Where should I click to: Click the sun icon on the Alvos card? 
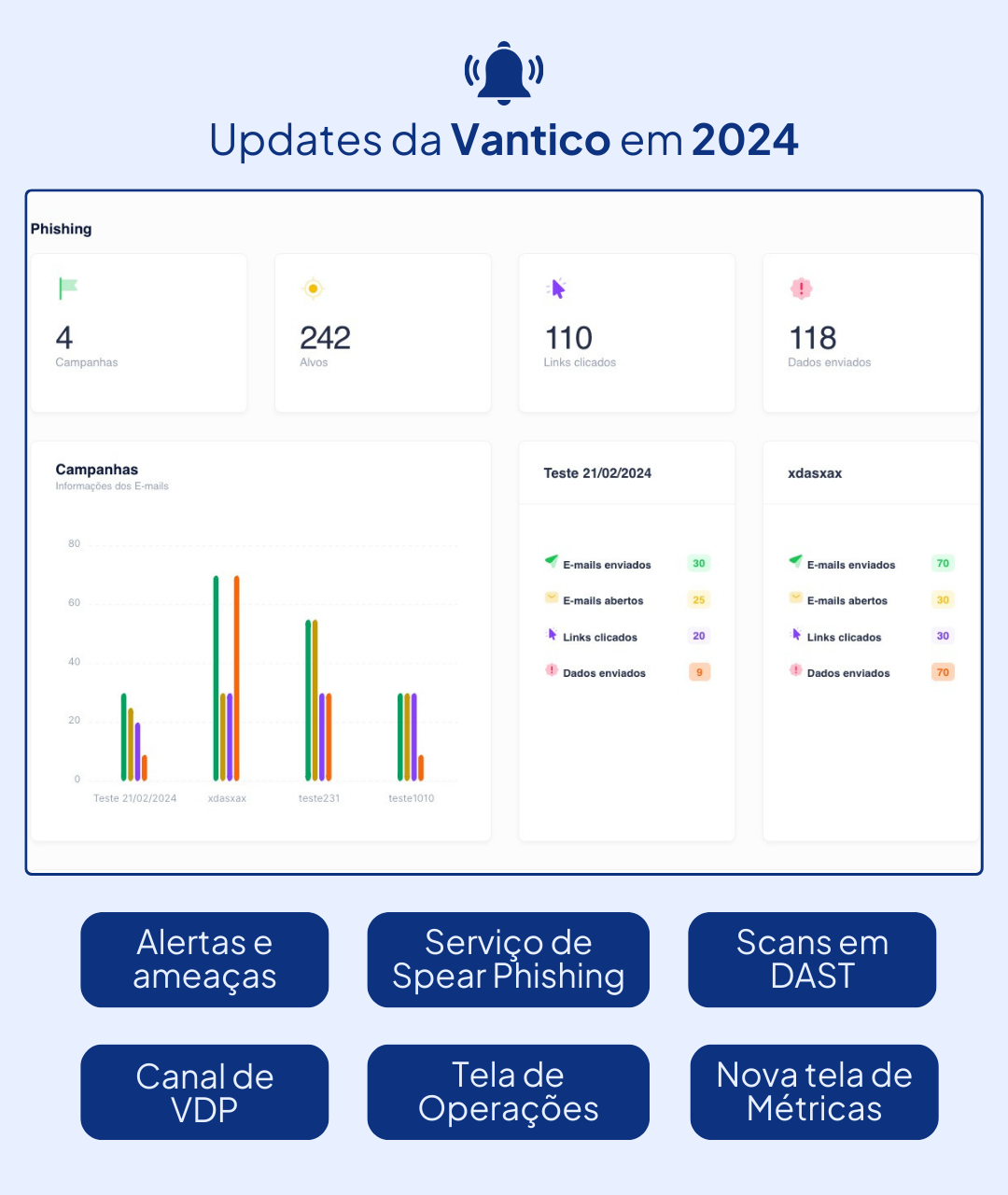pyautogui.click(x=312, y=288)
